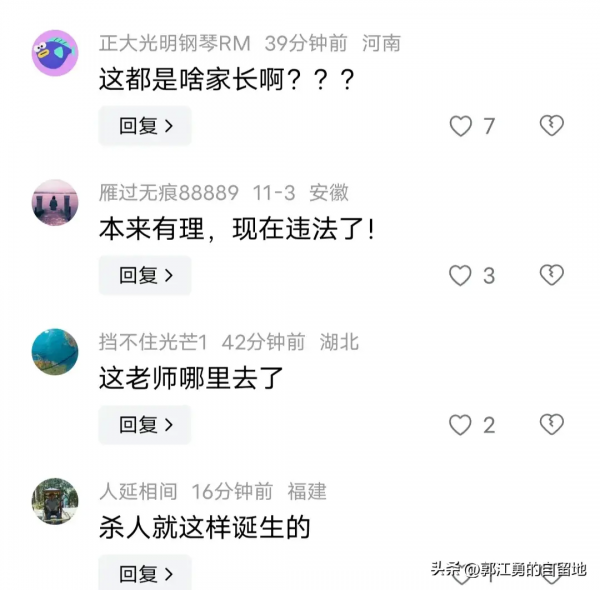Like the comment 这都是啥家长啊
Viewport: 600px width, 590px height.
click(x=460, y=126)
